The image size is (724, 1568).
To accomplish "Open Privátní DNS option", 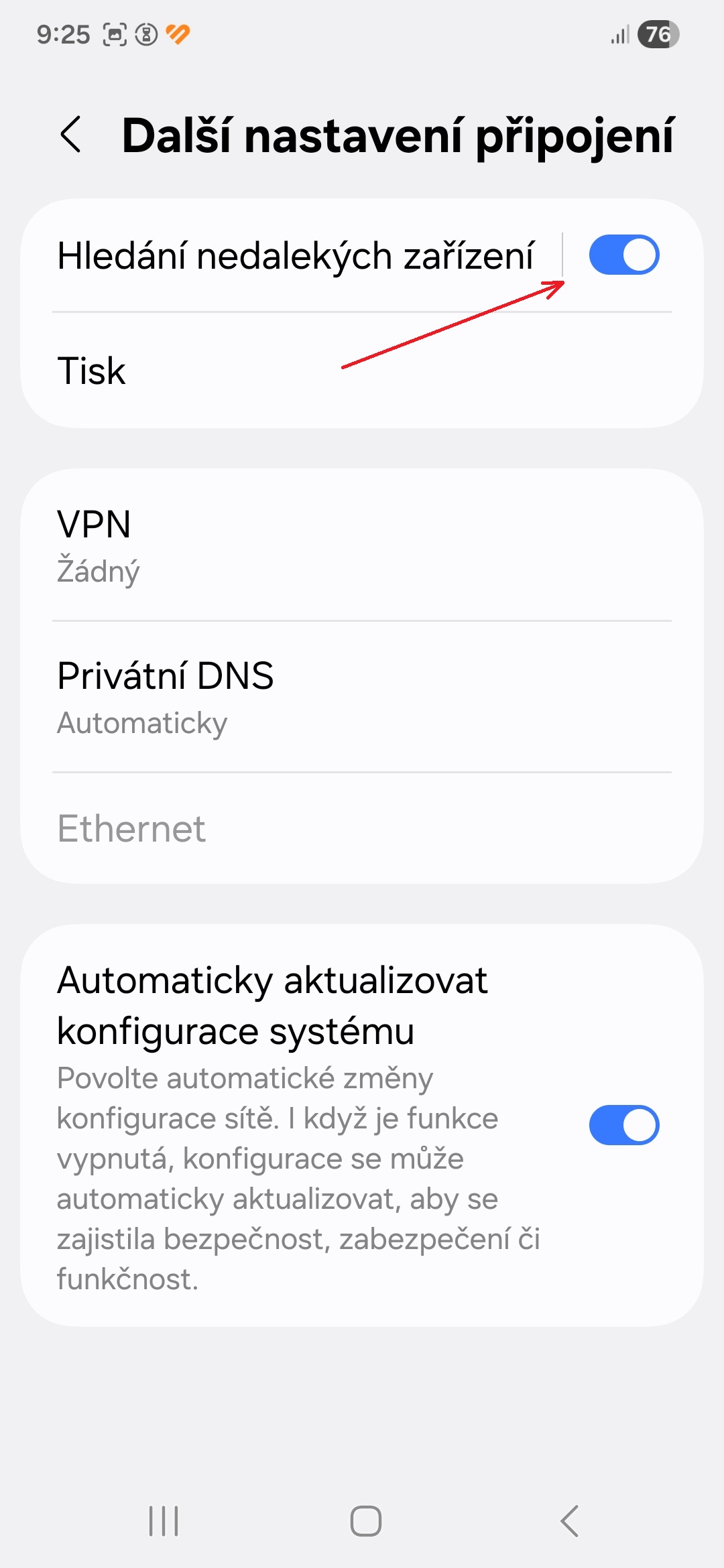I will tap(362, 697).
